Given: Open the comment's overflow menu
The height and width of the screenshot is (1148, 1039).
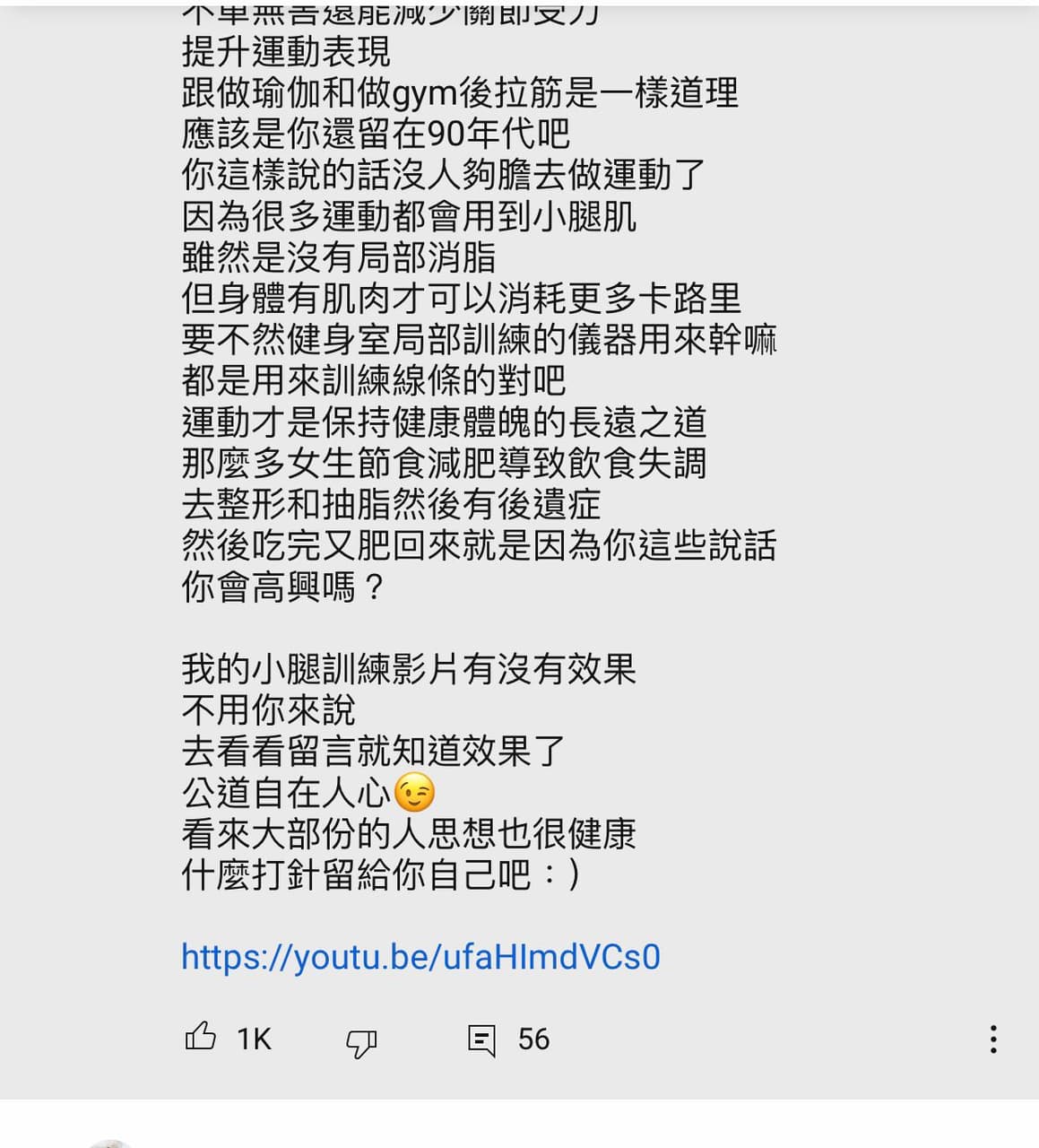Looking at the screenshot, I should click(x=992, y=1039).
